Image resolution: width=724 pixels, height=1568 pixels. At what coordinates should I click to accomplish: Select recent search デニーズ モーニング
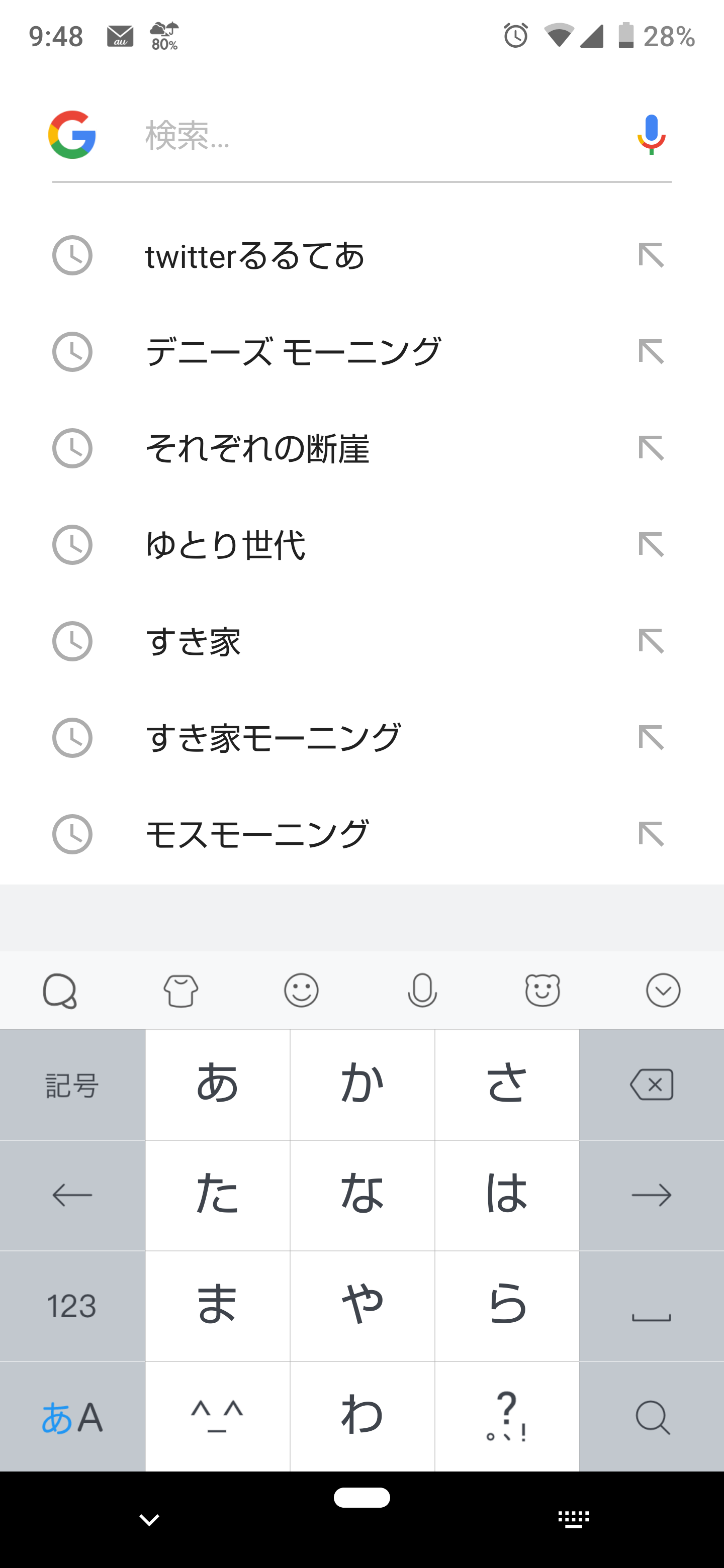click(x=361, y=352)
